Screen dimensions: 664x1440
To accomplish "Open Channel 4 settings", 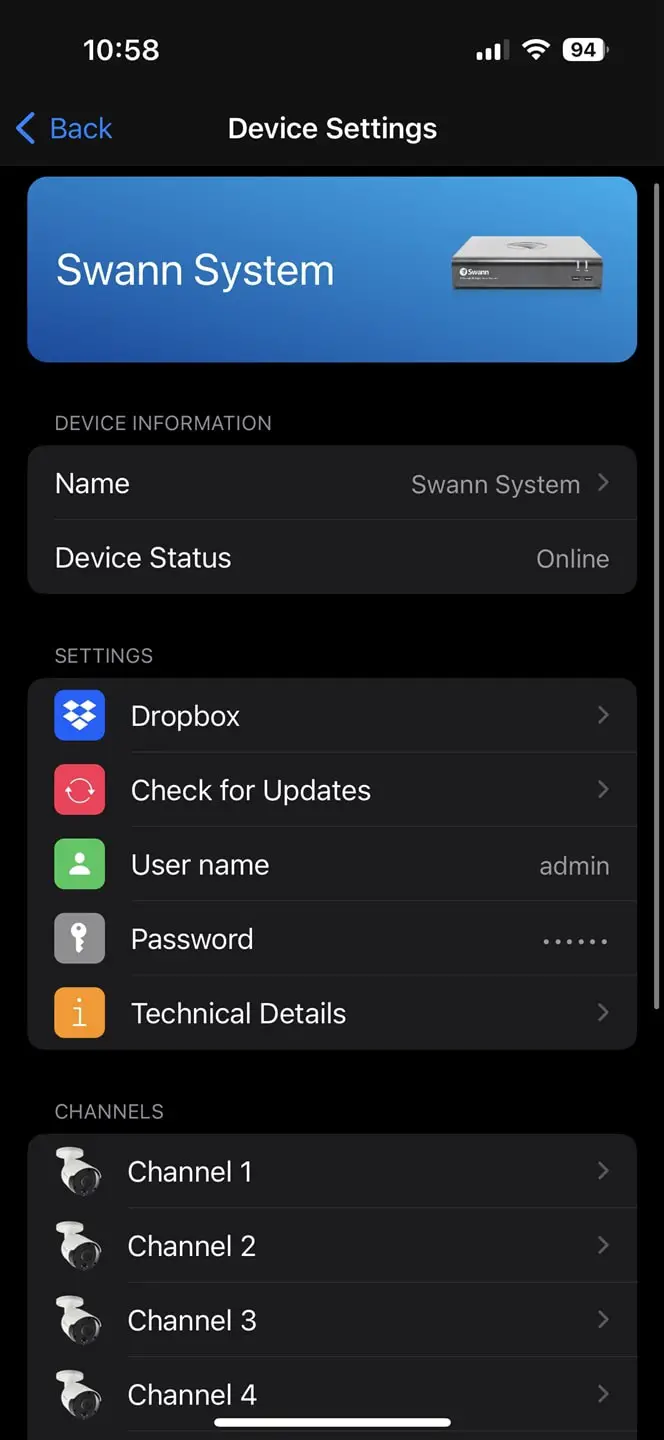I will pos(332,1394).
